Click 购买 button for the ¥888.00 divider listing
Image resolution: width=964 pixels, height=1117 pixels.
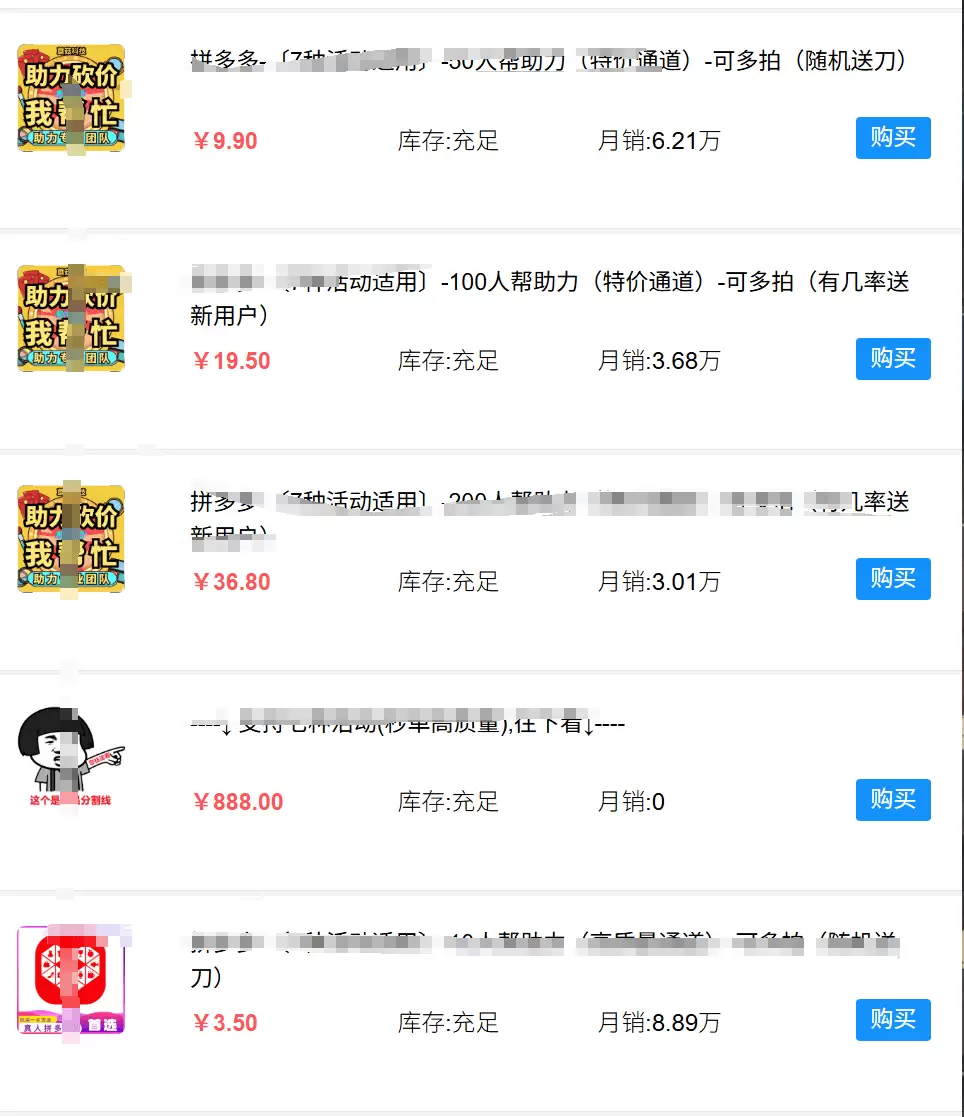pos(891,800)
